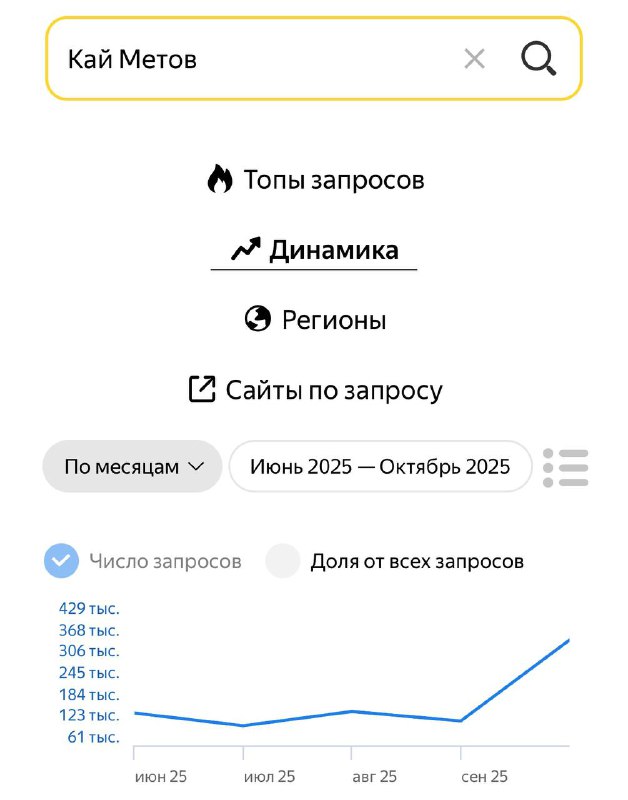Viewport: 628px width, 800px height.
Task: Expand the "По месяцам" period dropdown
Action: (133, 466)
